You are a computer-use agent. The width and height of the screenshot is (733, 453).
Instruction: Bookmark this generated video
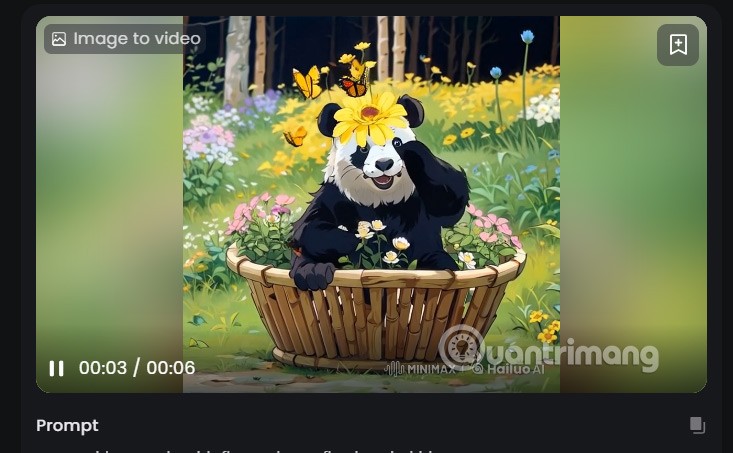click(x=677, y=44)
